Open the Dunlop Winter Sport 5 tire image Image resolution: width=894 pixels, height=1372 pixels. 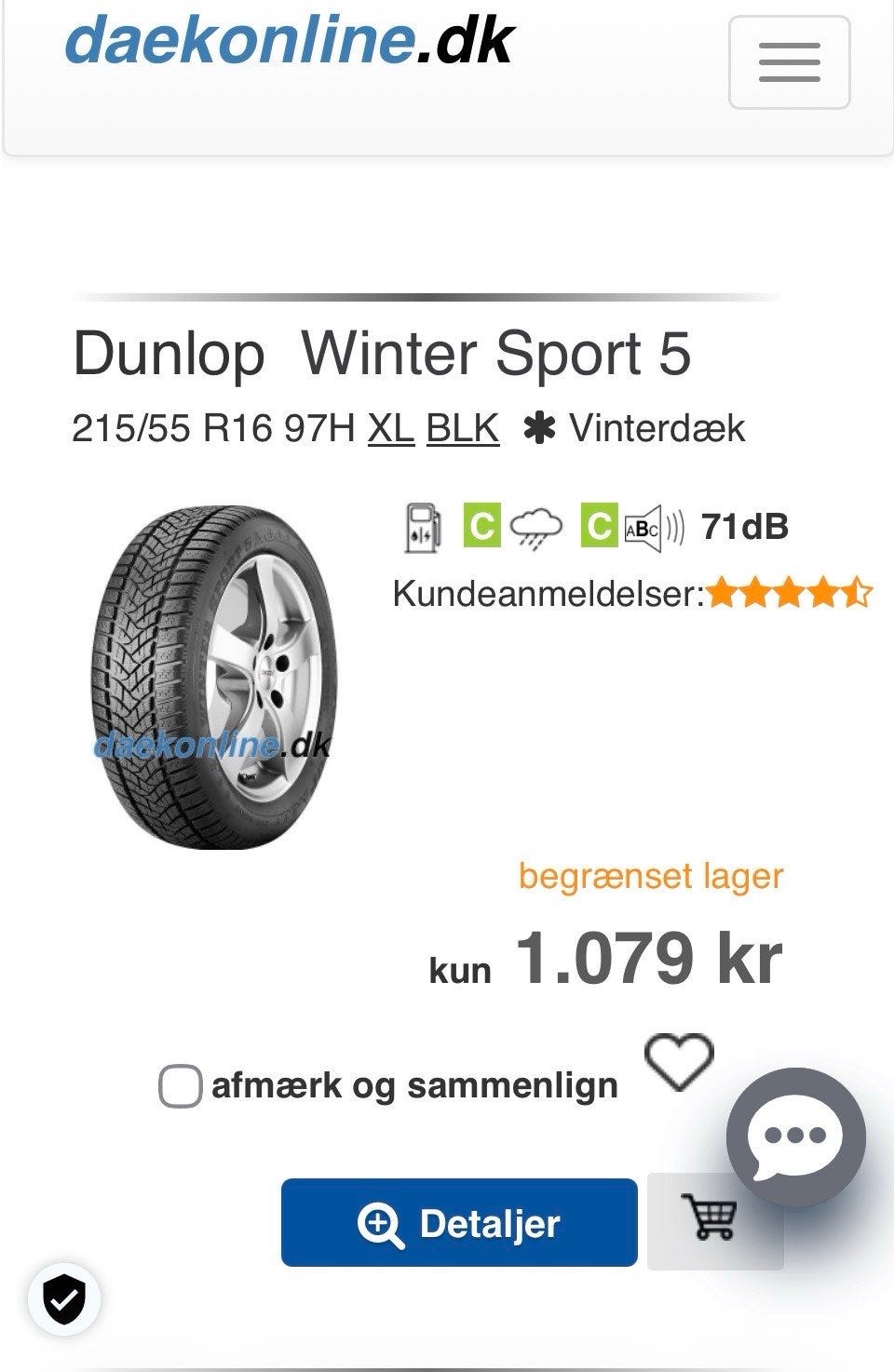[x=214, y=677]
